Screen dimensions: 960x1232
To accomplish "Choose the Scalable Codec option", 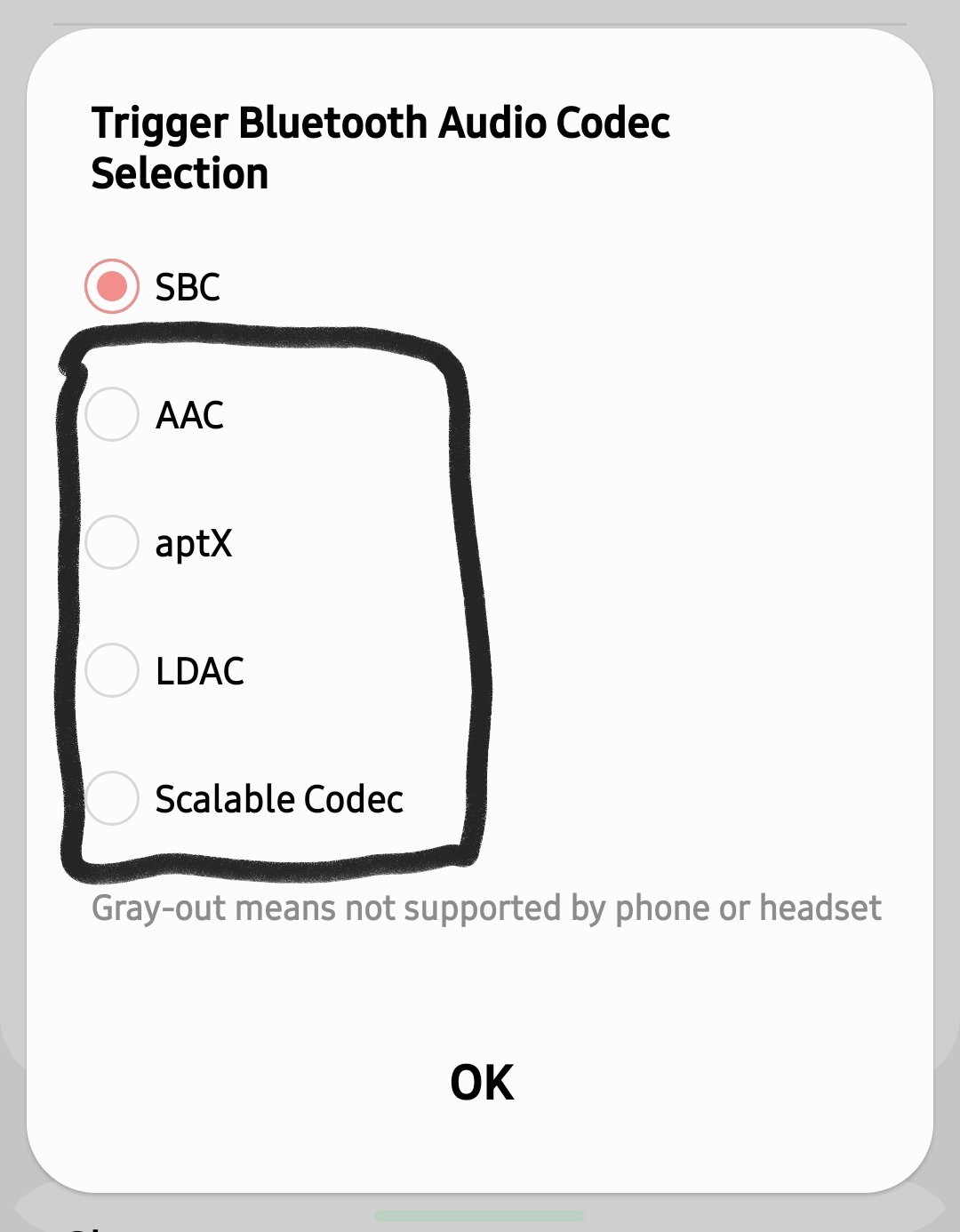I will coord(112,798).
